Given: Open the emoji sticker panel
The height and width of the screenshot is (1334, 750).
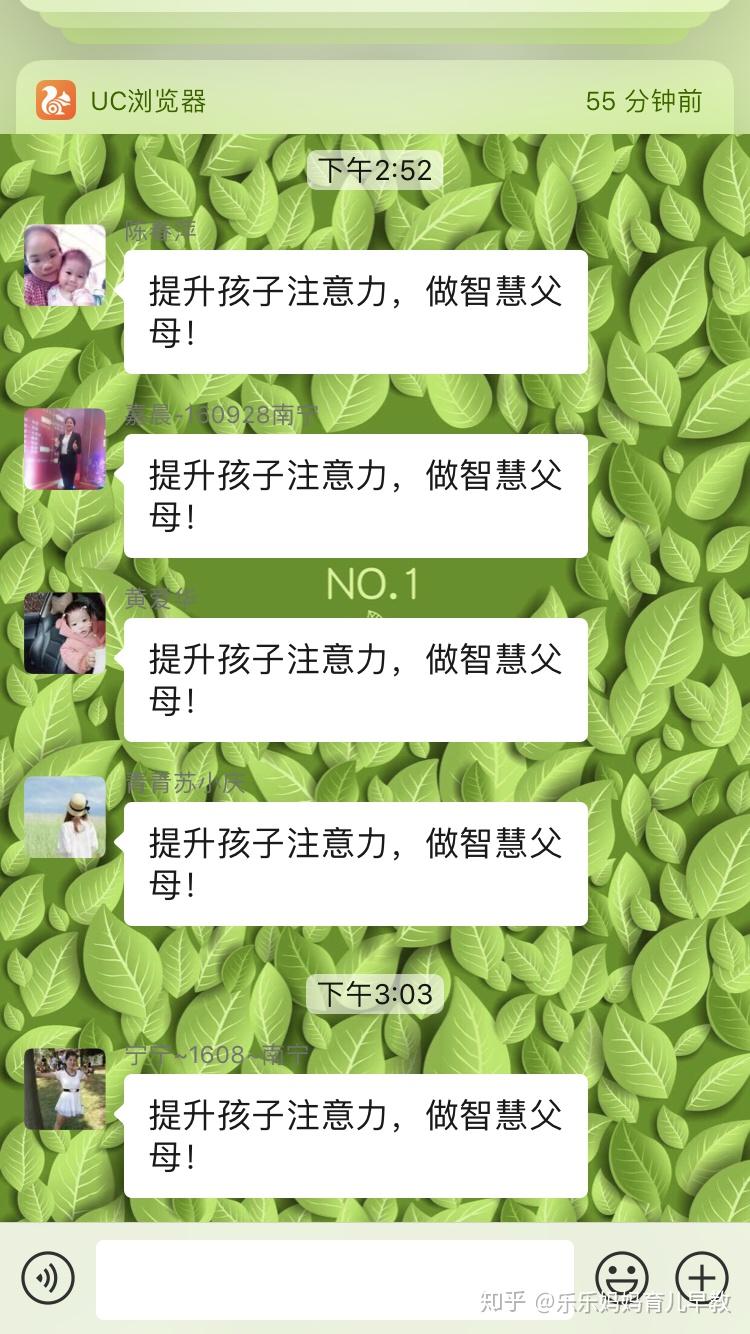Looking at the screenshot, I should [x=621, y=1277].
